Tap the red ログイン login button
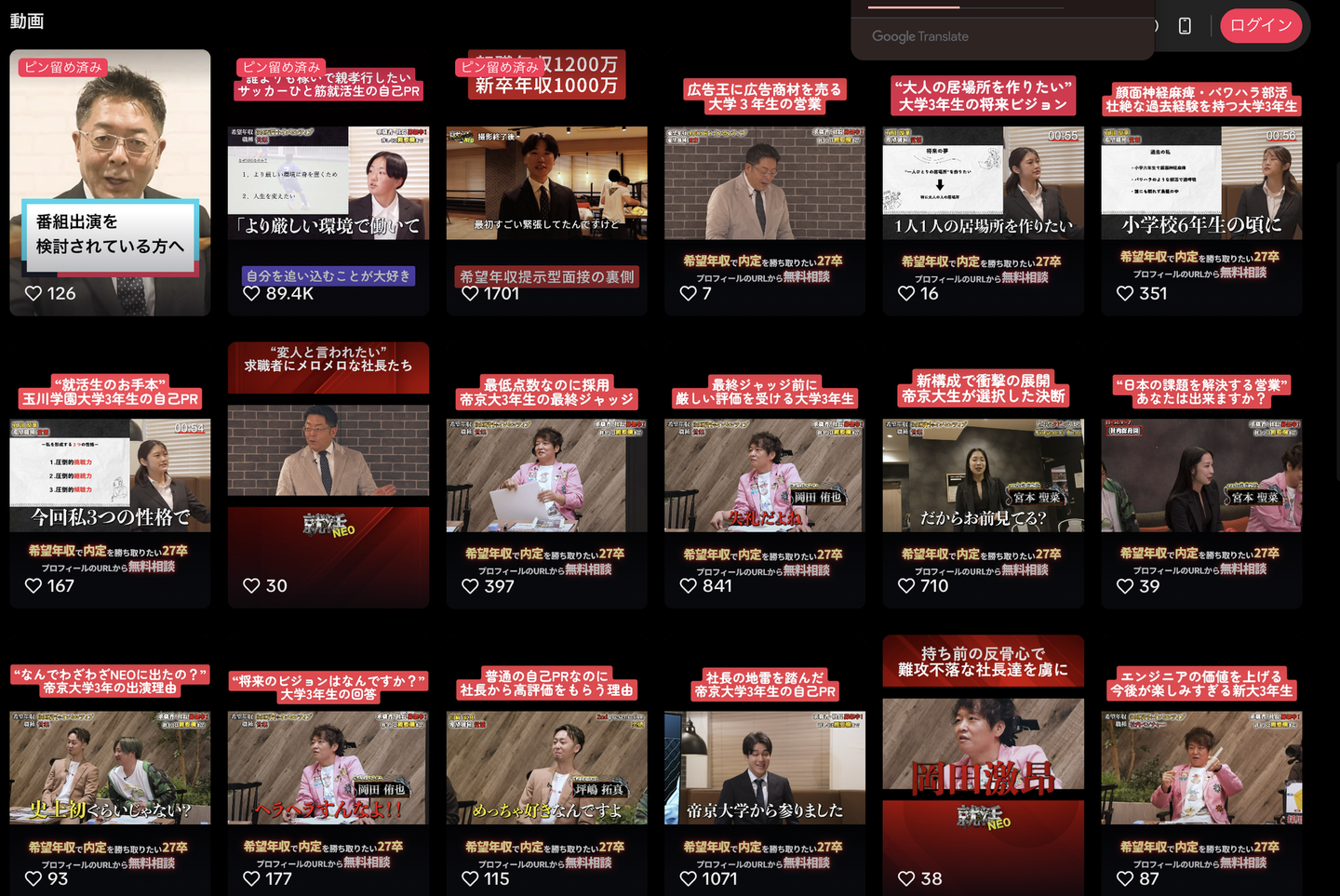The height and width of the screenshot is (896, 1340). tap(1260, 25)
